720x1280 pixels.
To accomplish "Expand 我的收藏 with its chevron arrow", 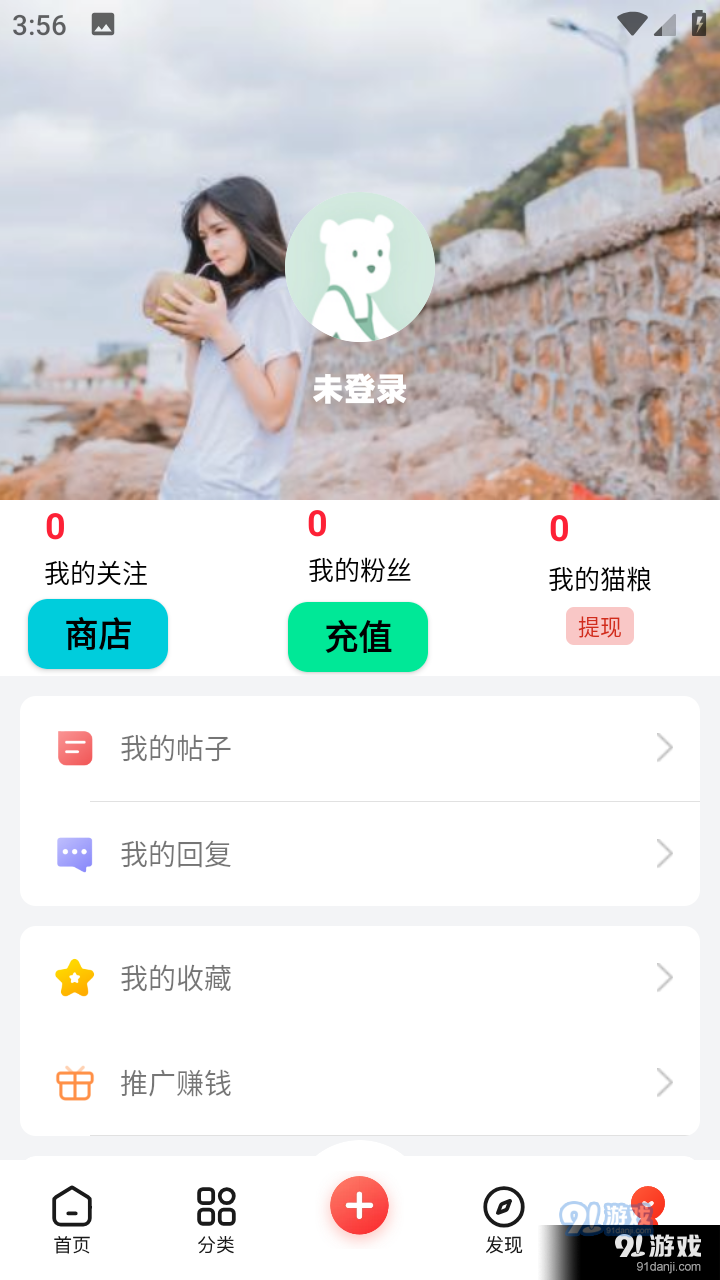I will [664, 978].
